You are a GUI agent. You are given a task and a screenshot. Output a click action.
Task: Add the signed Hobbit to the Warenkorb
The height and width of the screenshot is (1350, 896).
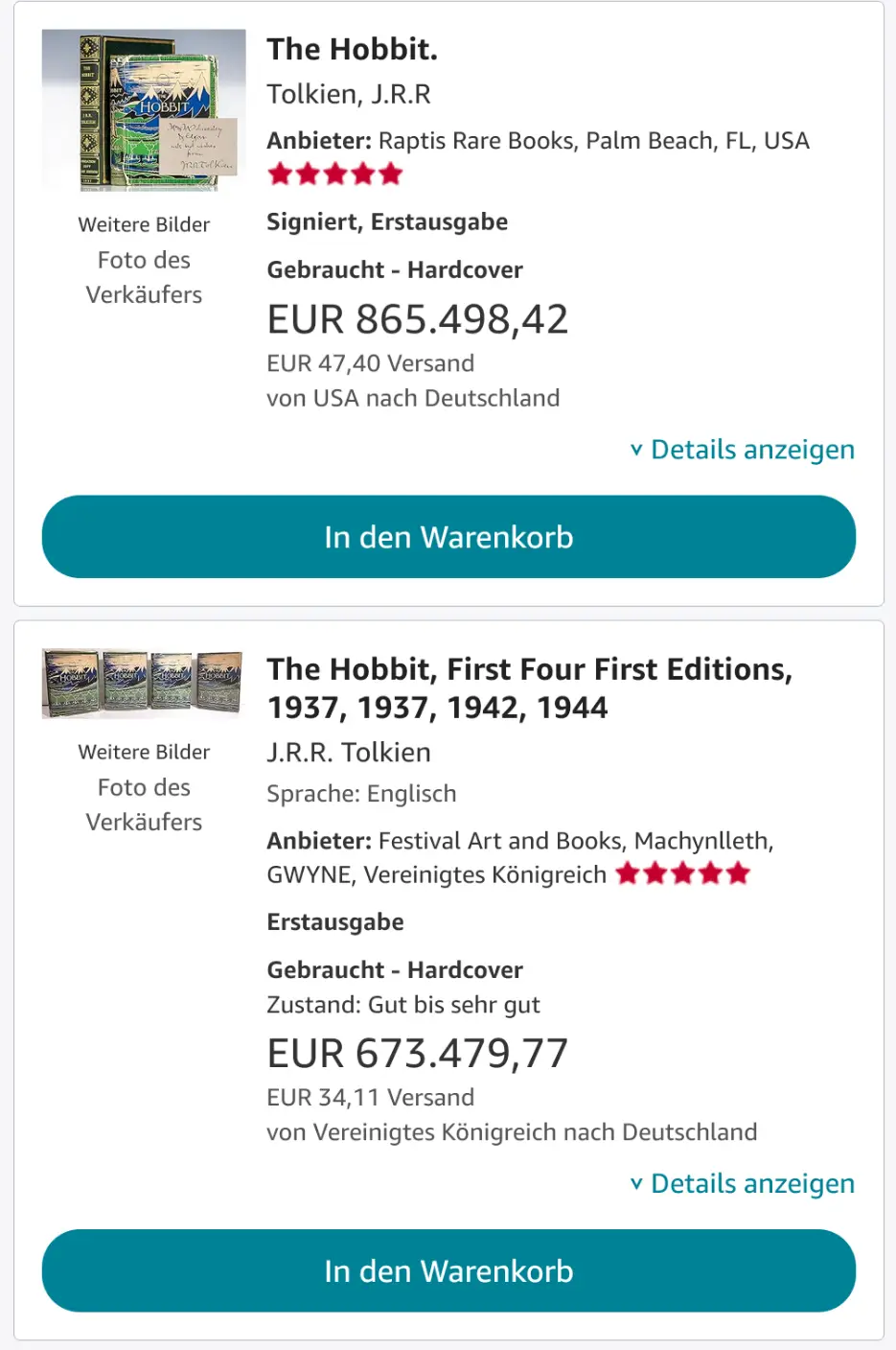448,537
